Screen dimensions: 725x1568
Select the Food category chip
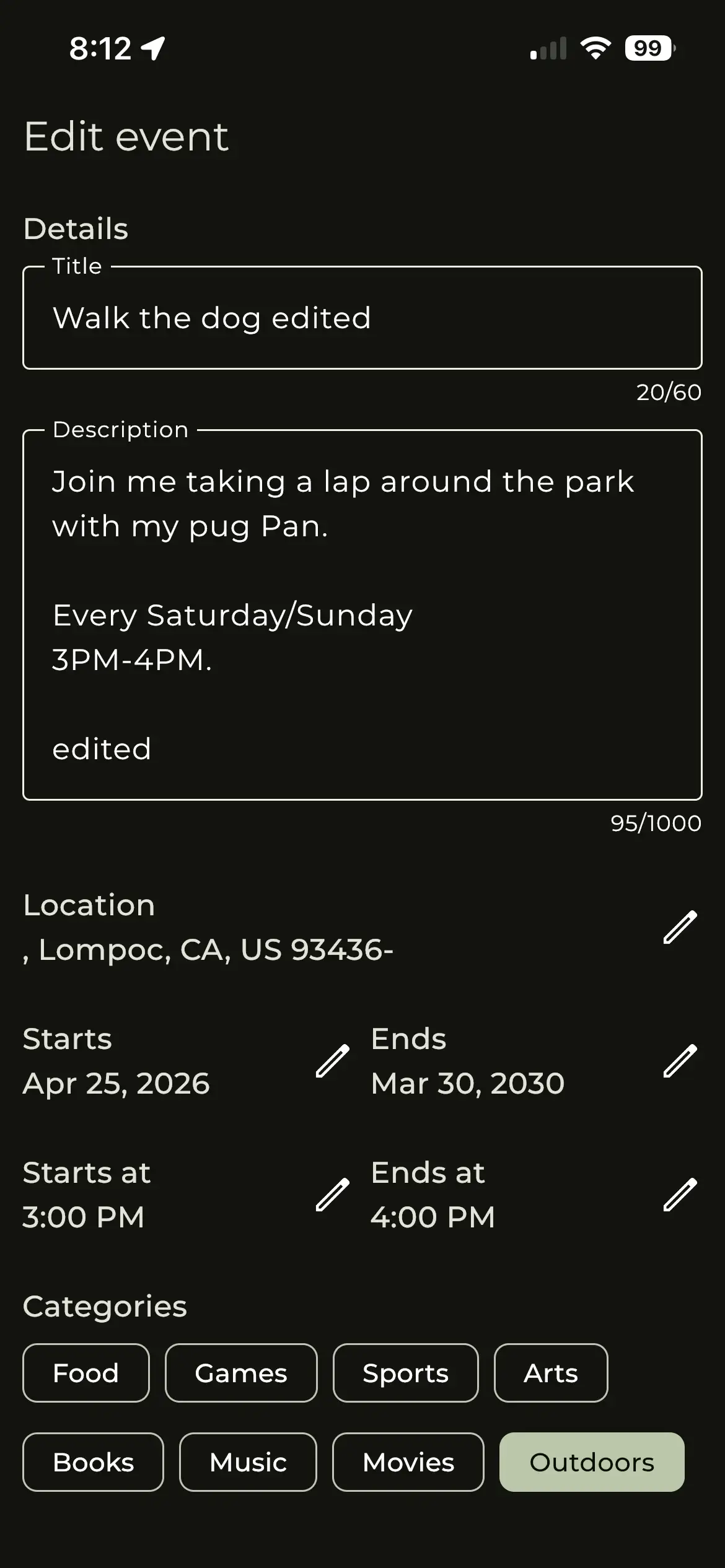[x=86, y=1373]
